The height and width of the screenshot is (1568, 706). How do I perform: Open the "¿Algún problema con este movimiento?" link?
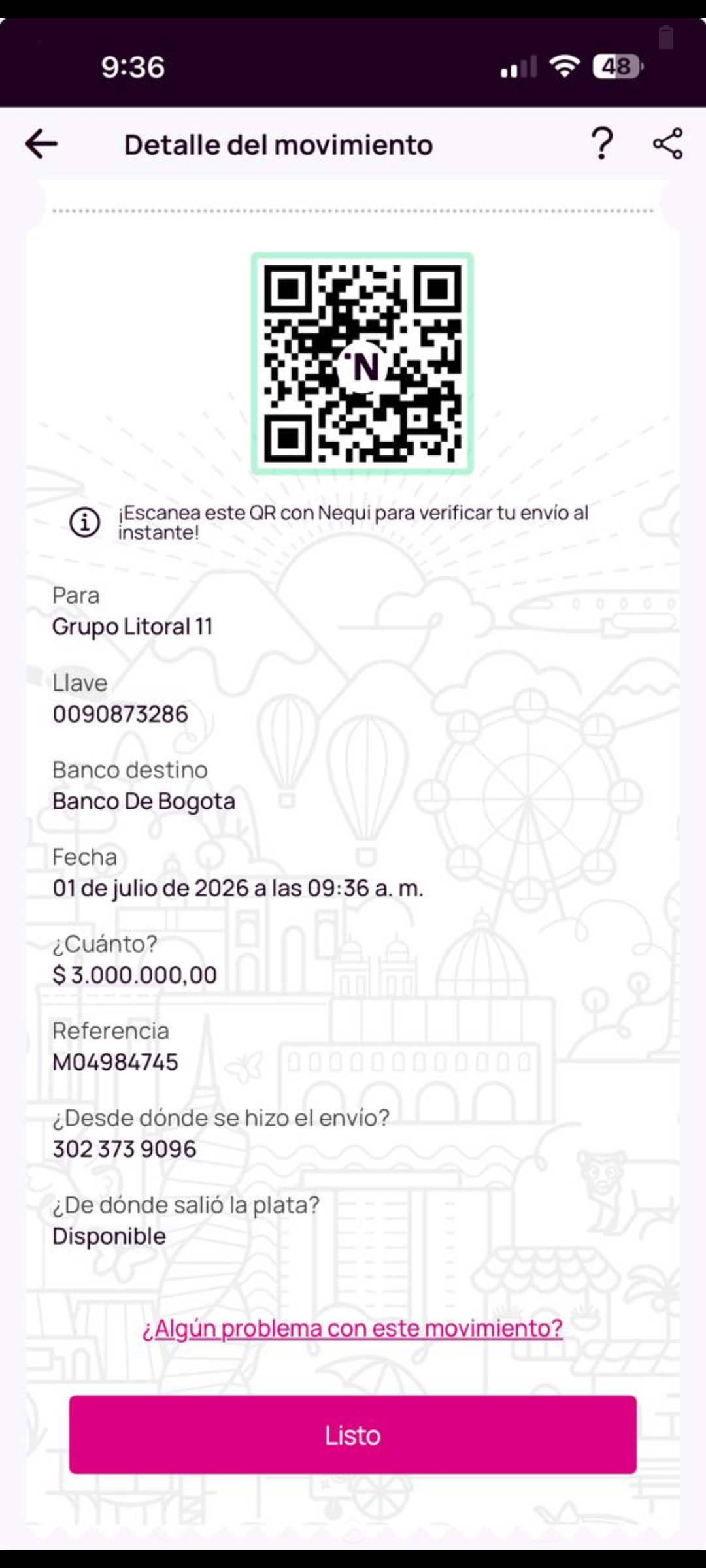[352, 1328]
